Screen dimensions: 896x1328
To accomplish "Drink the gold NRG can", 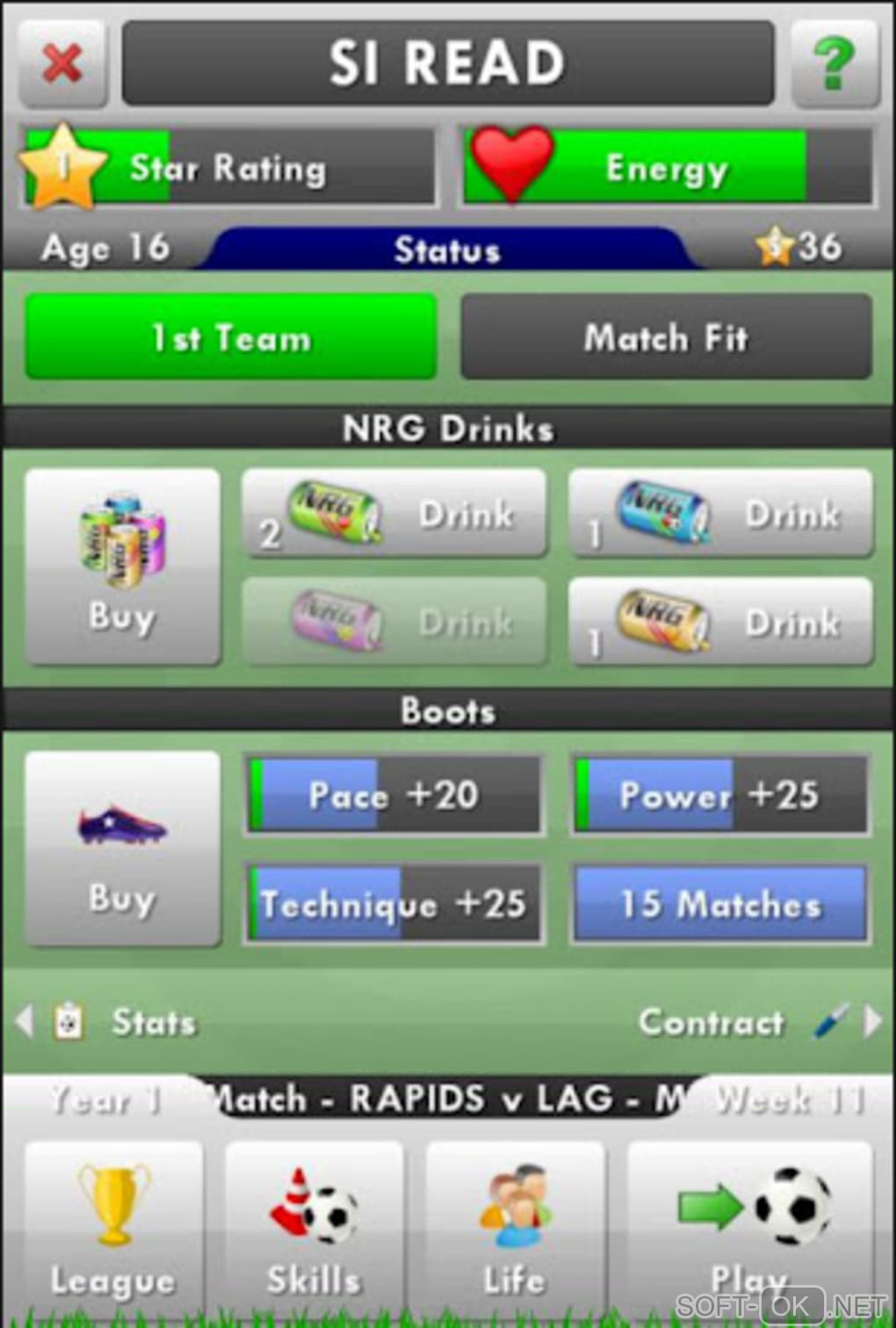I will click(721, 623).
